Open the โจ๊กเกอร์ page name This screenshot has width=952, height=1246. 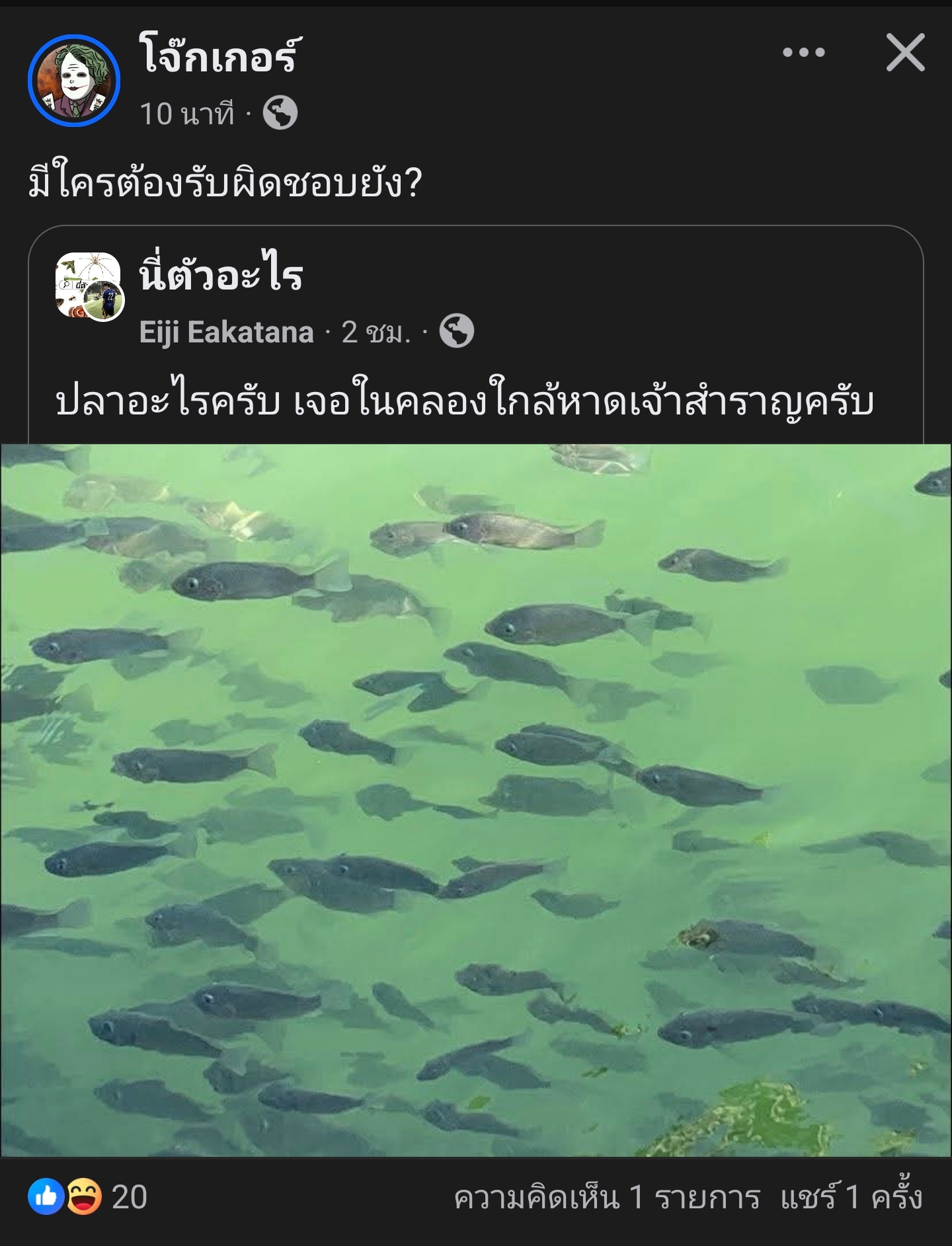click(220, 56)
